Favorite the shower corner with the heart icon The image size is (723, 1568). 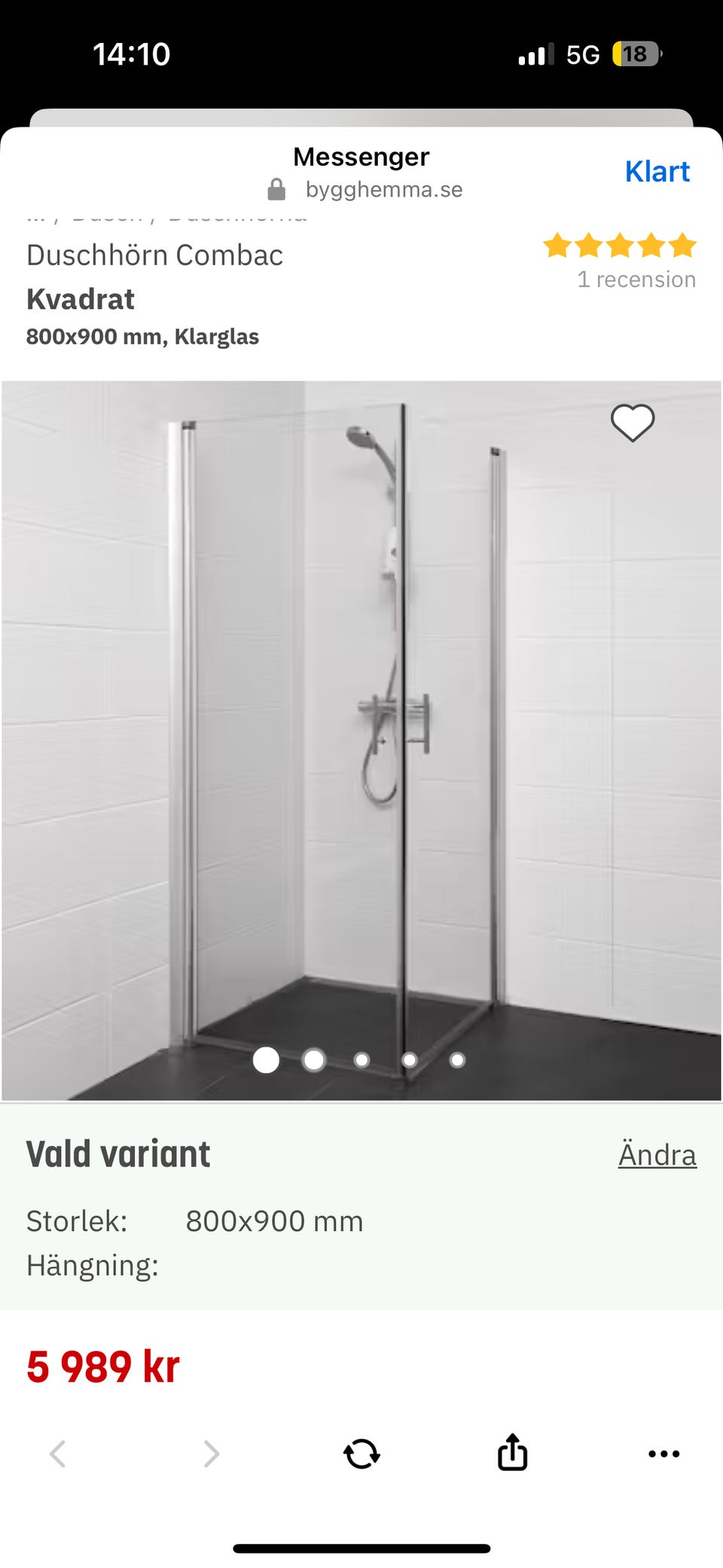[x=633, y=423]
